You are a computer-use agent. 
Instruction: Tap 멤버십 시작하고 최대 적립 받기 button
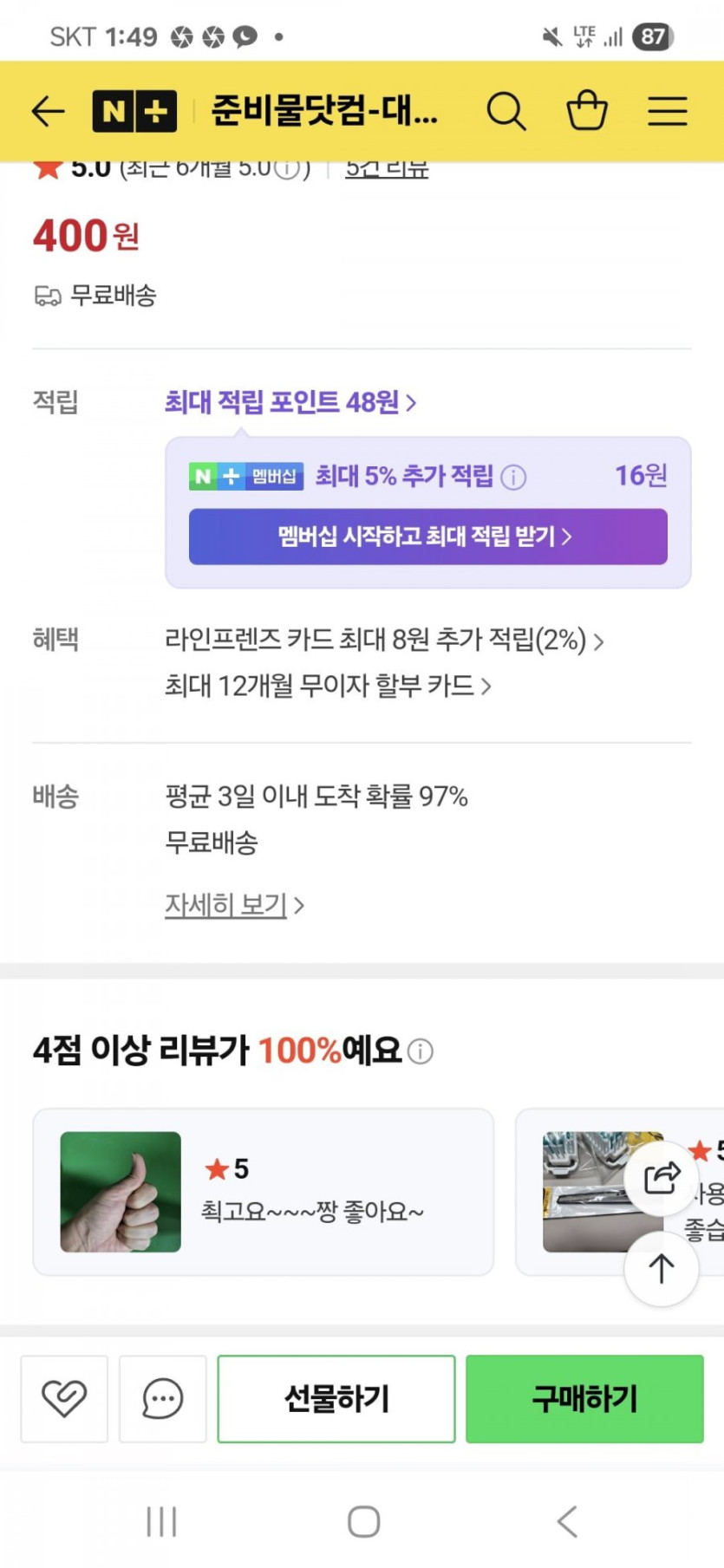coord(428,537)
